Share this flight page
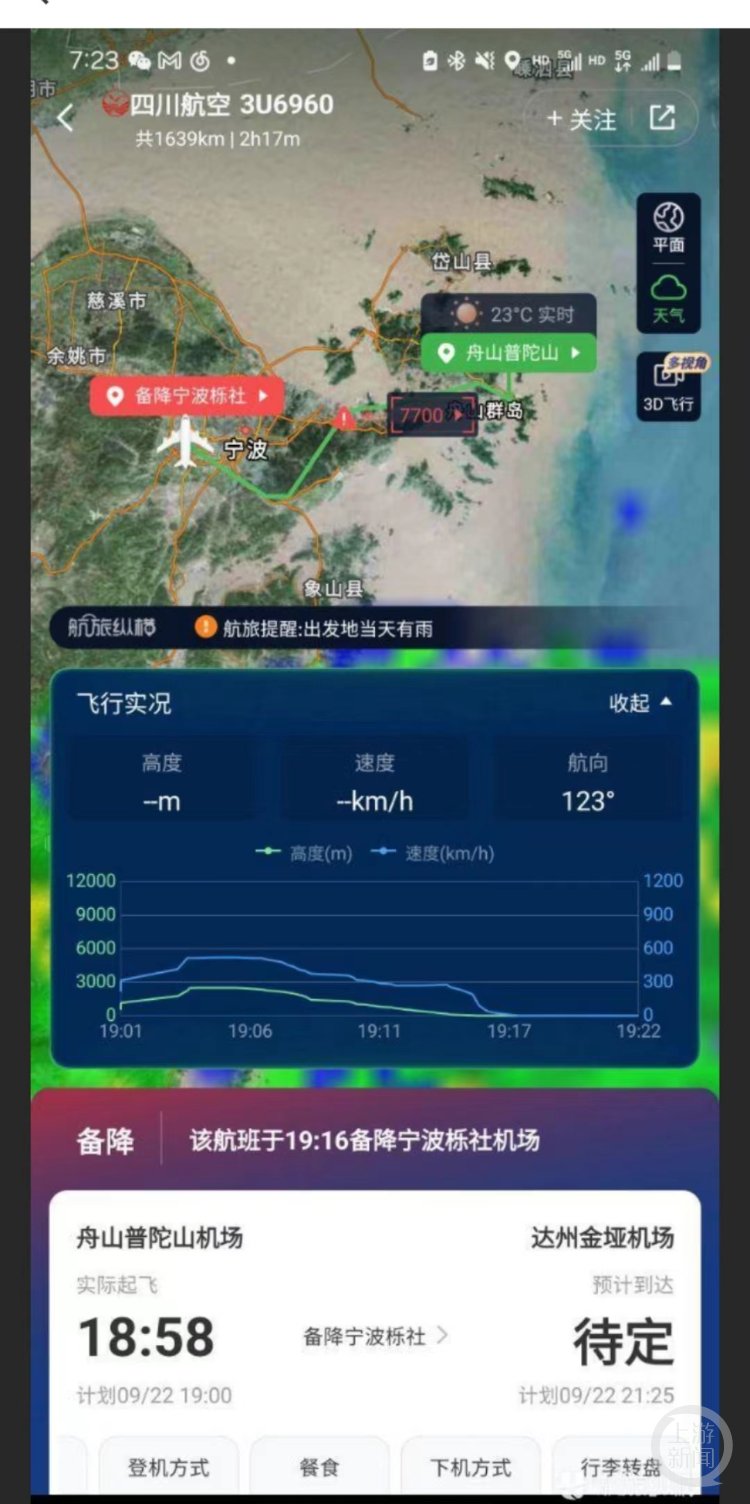This screenshot has width=750, height=1504. pyautogui.click(x=662, y=118)
